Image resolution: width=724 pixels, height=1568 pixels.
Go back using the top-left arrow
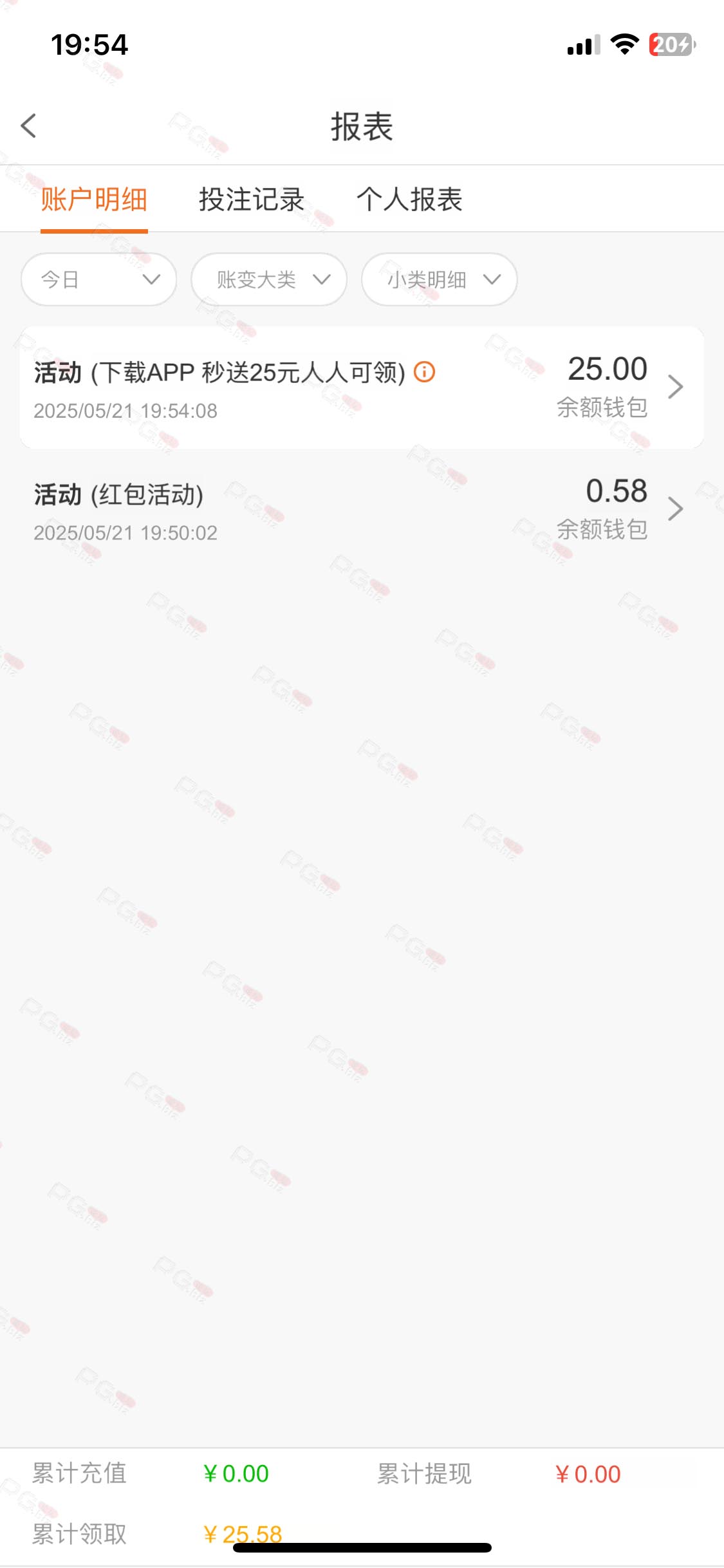[x=28, y=126]
